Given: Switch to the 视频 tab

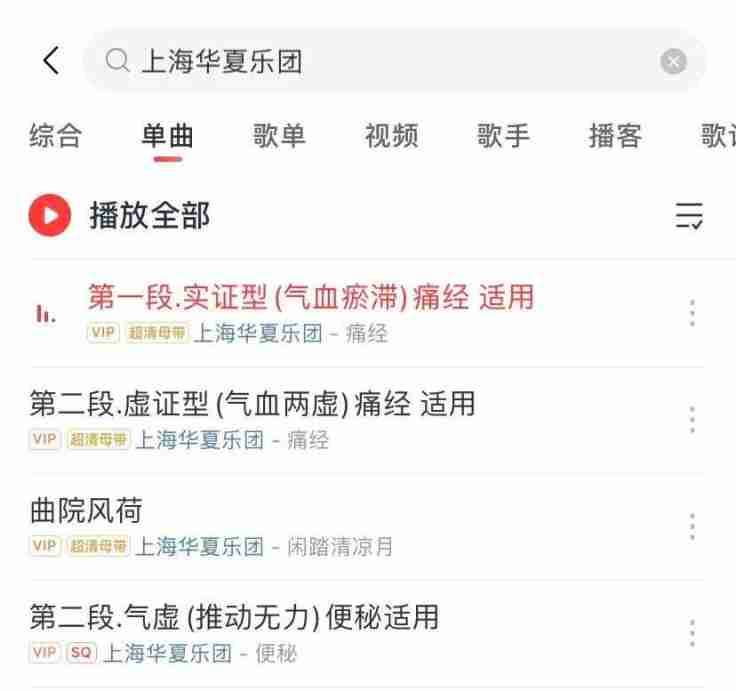Looking at the screenshot, I should pyautogui.click(x=391, y=136).
